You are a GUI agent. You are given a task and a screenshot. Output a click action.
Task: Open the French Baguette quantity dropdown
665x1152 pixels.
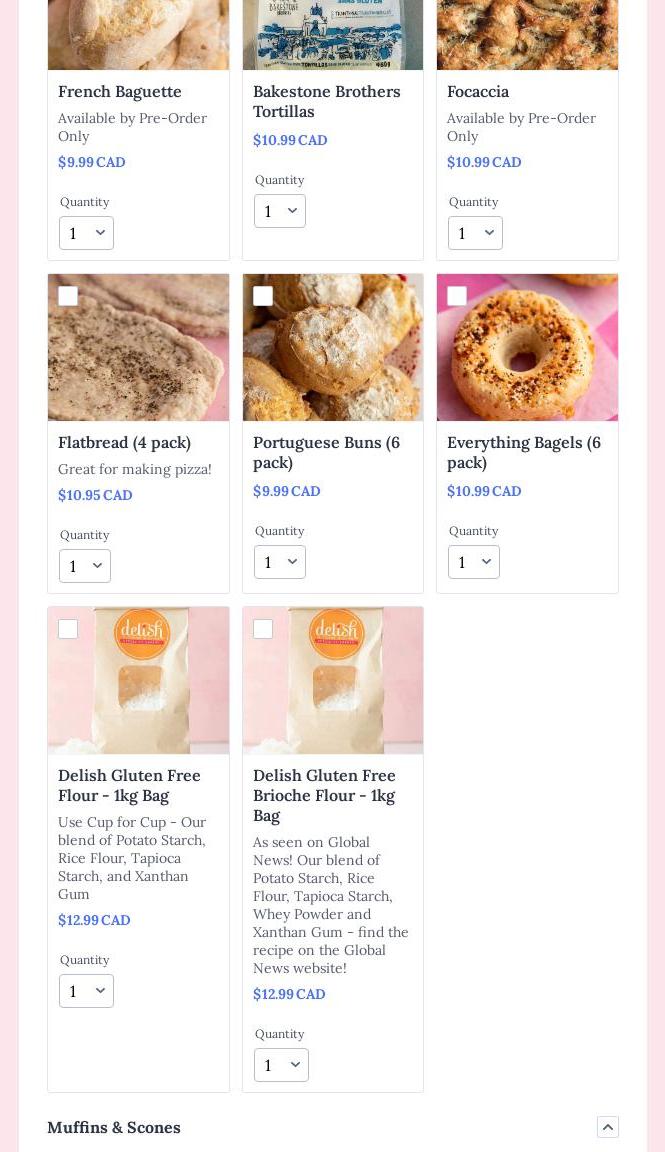point(86,233)
